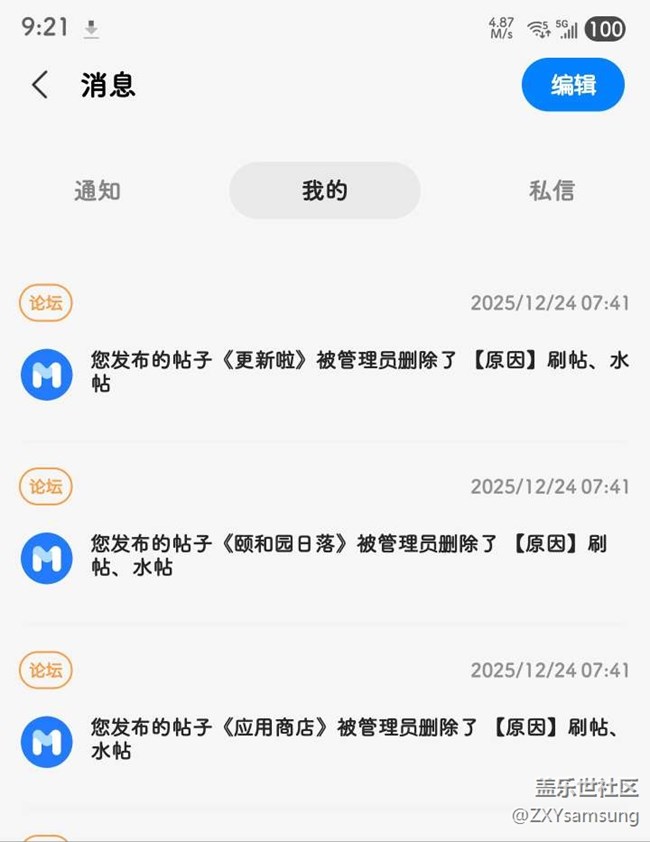The image size is (650, 842).
Task: Go back from the 消息 screen
Action: (40, 85)
